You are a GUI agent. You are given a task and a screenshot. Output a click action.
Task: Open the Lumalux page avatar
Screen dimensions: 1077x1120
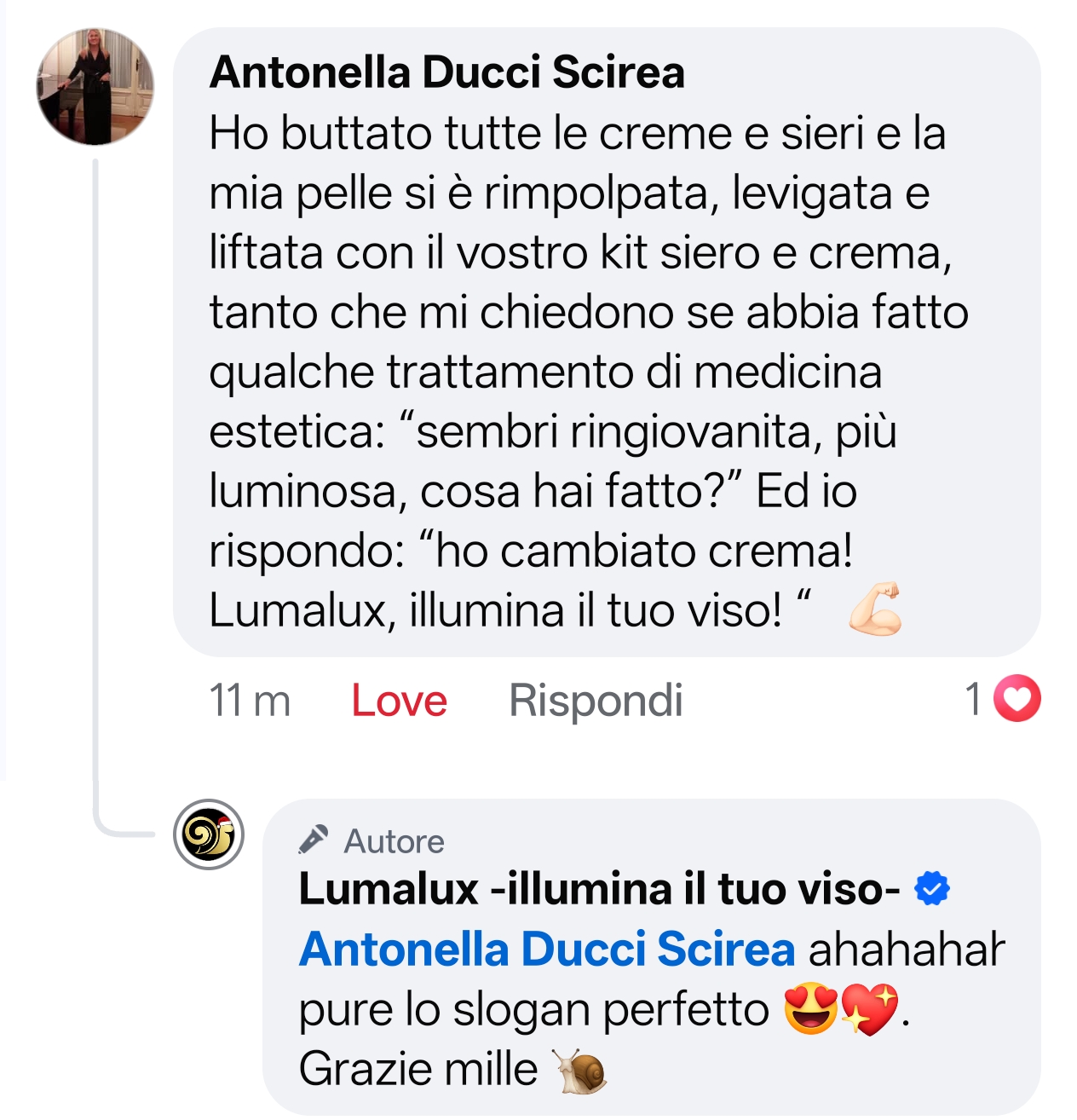tap(209, 834)
